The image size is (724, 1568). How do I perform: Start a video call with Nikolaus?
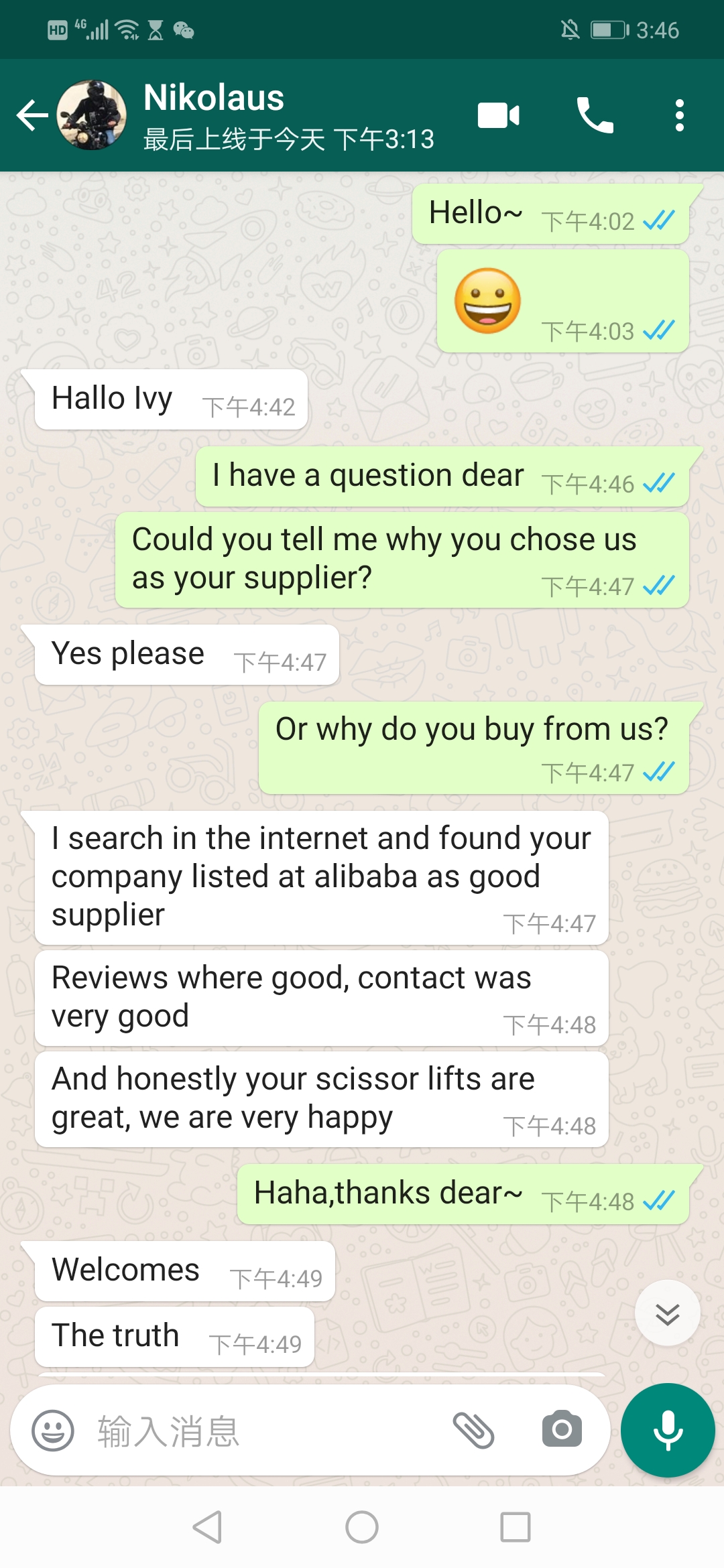point(498,115)
